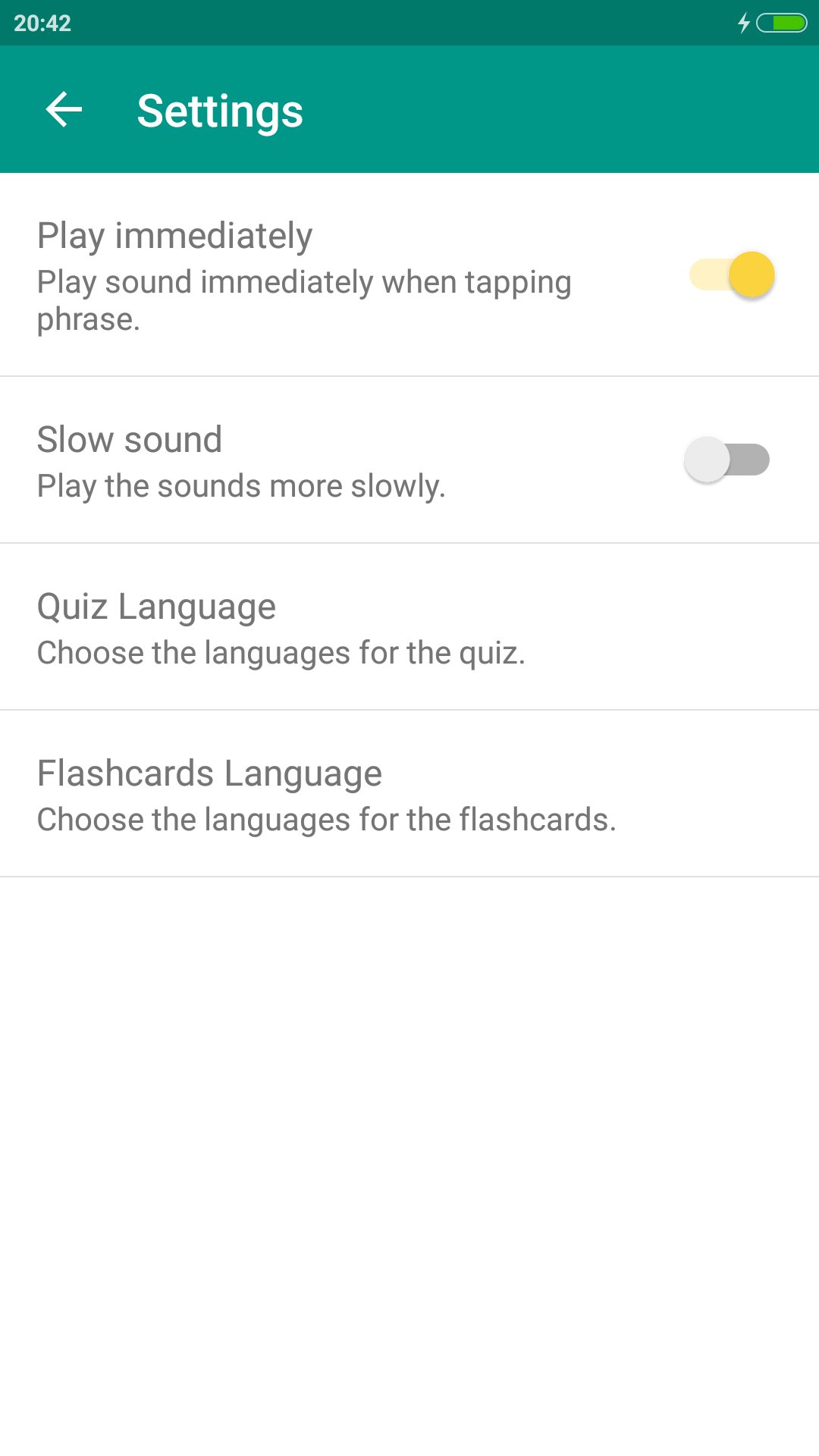The width and height of the screenshot is (819, 1456).
Task: Tap the back arrow to leave Settings
Action: tap(63, 110)
